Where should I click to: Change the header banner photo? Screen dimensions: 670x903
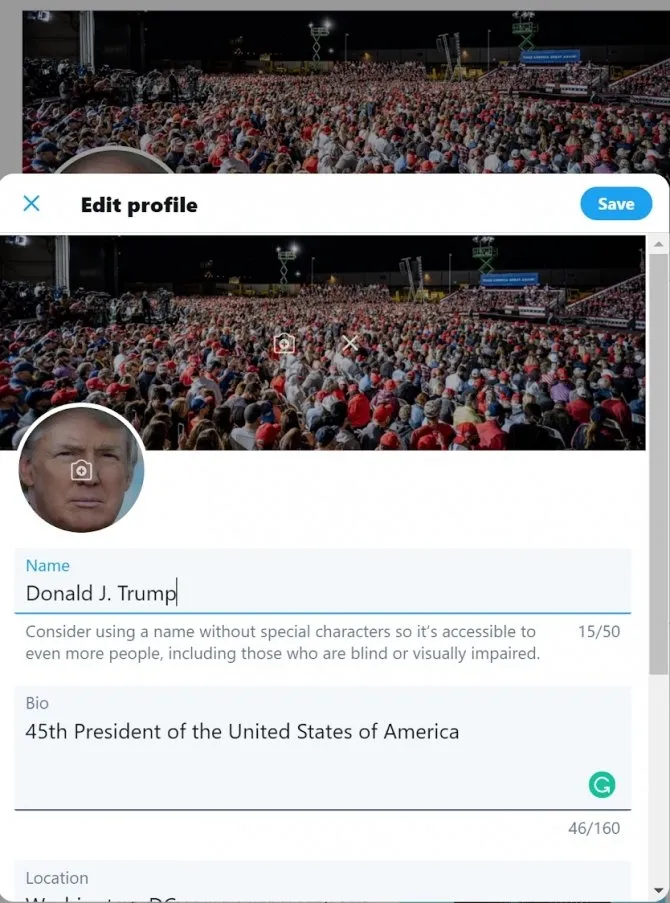point(284,344)
